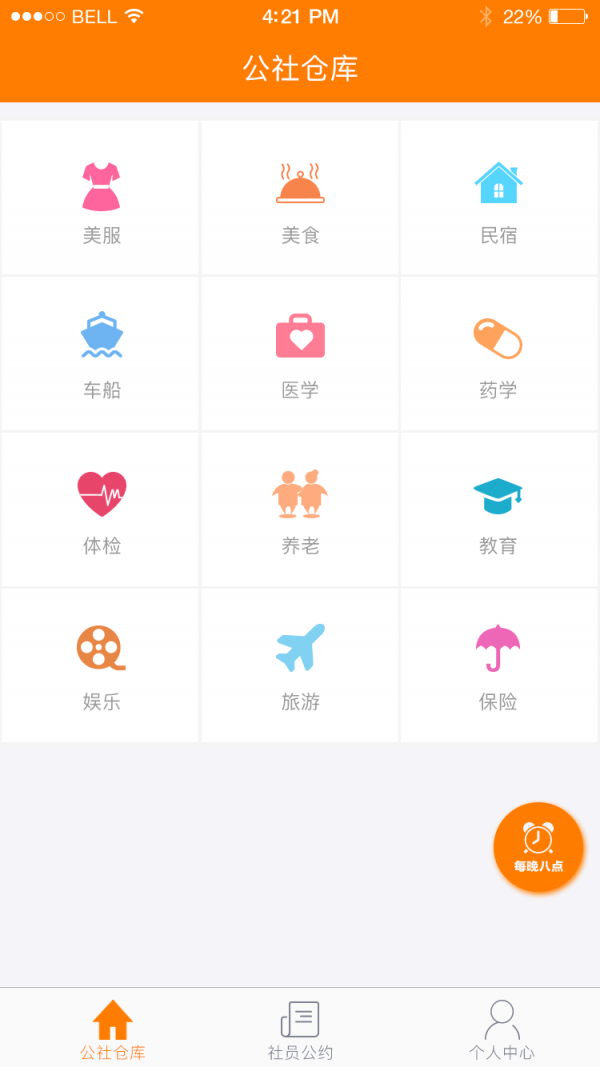The image size is (600, 1067).
Task: Open the 娱乐 entertainment category
Action: (100, 665)
